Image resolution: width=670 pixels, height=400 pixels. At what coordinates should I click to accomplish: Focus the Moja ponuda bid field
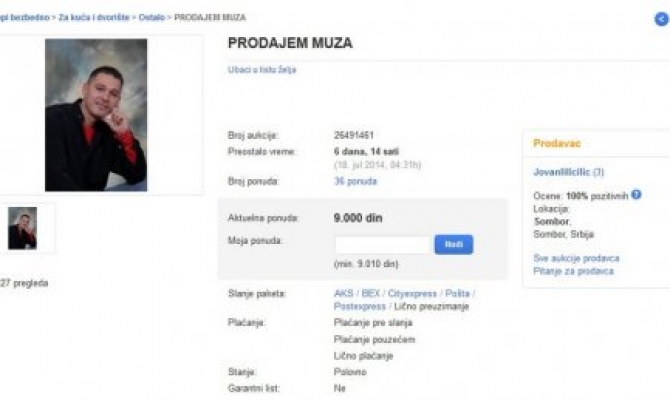click(381, 243)
